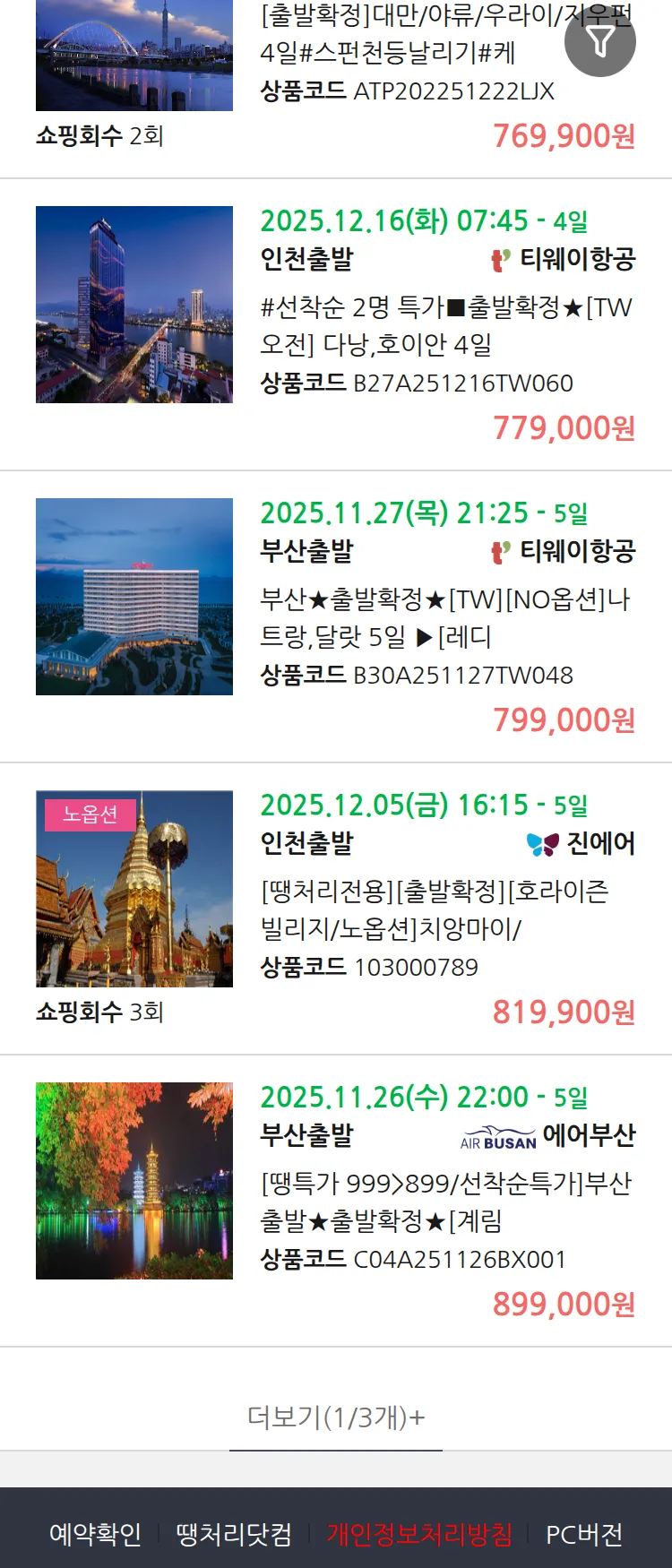Select the 치앙마이 노옵션 진에어 package
Image resolution: width=672 pixels, height=1568 pixels.
tap(435, 909)
